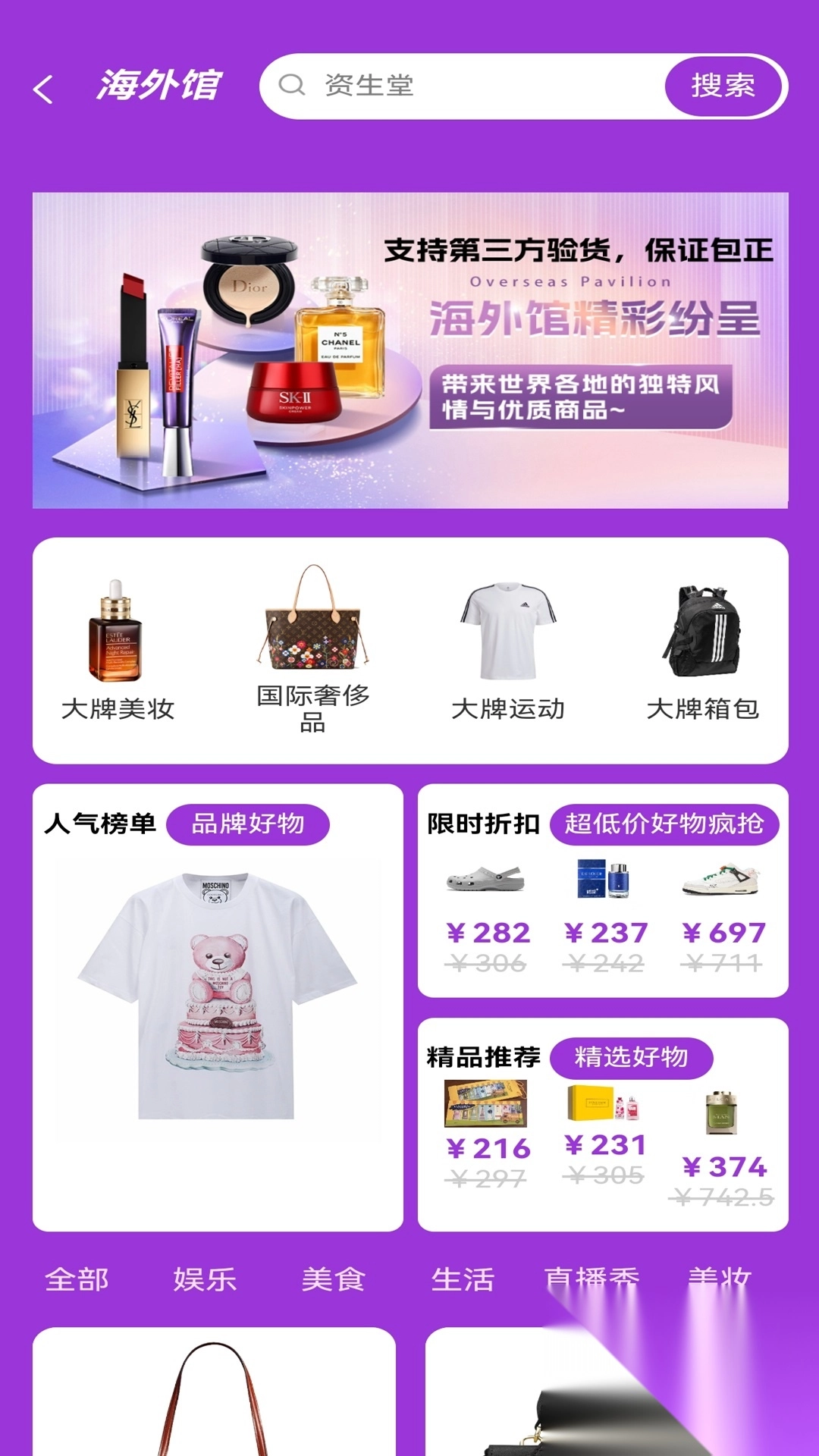Tap the 品牌好物 chip
Viewport: 819px width, 1456px height.
point(248,824)
